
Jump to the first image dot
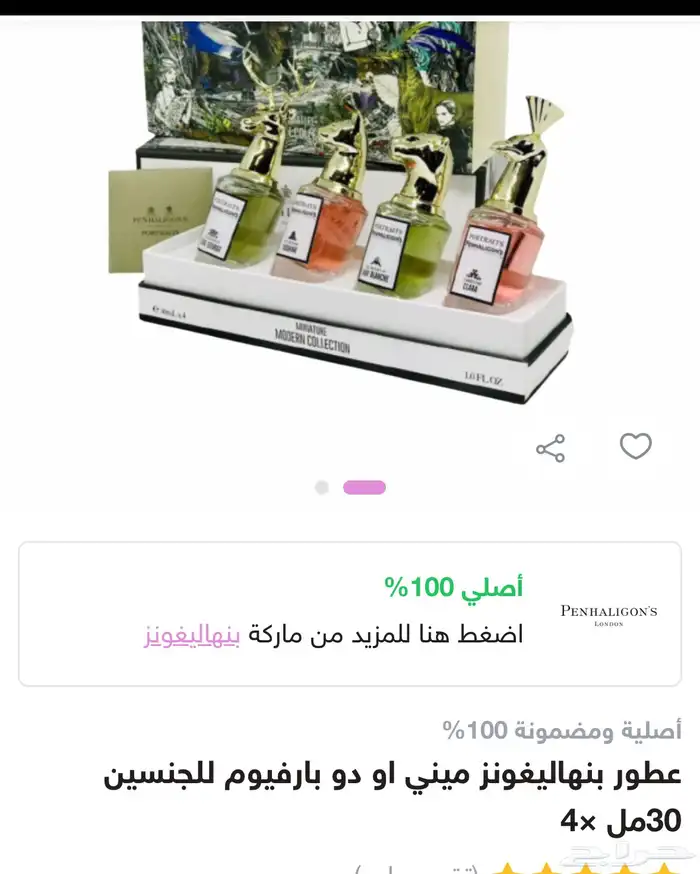coord(322,488)
